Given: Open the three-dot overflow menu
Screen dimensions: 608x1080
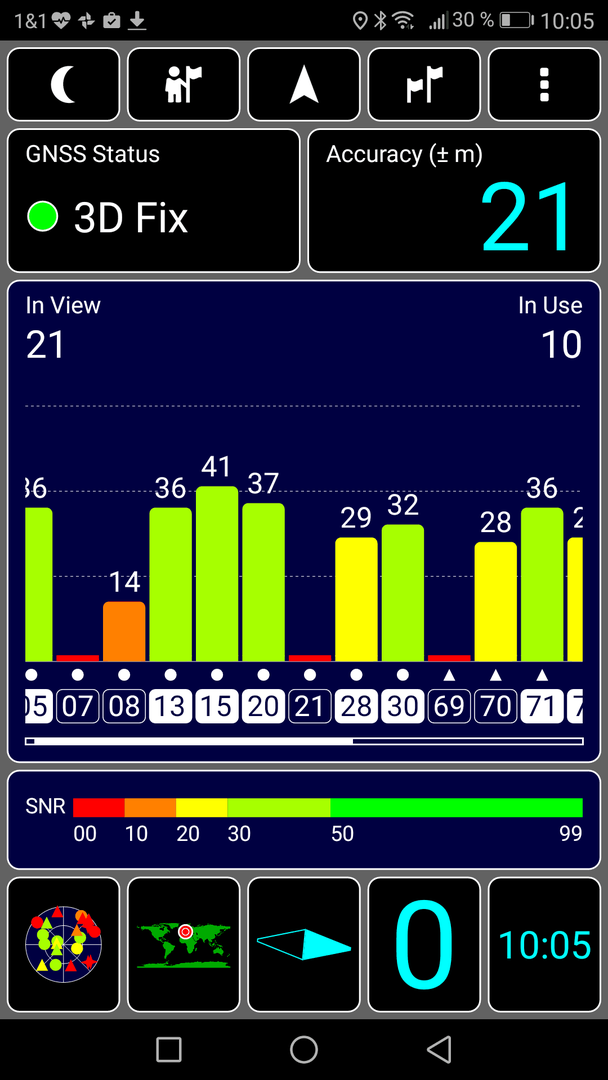Looking at the screenshot, I should tap(545, 85).
